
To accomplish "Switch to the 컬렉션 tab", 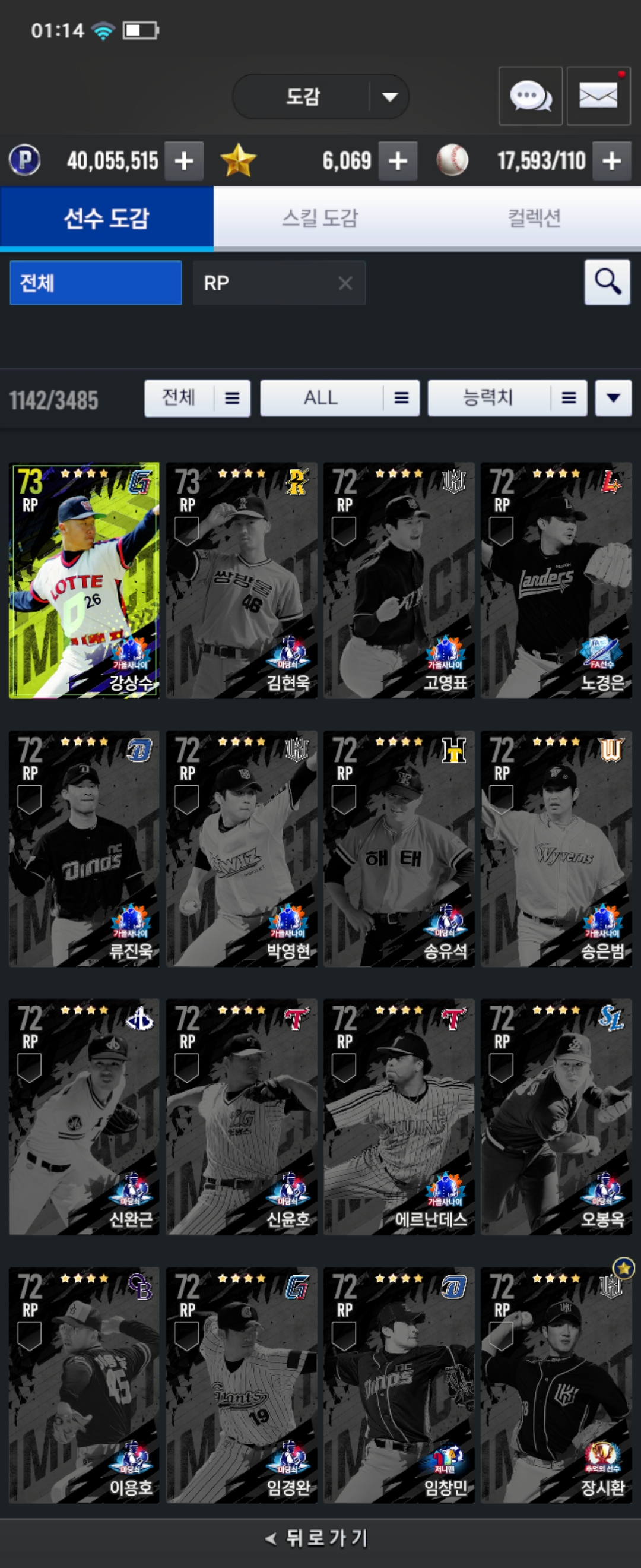I will (x=534, y=218).
